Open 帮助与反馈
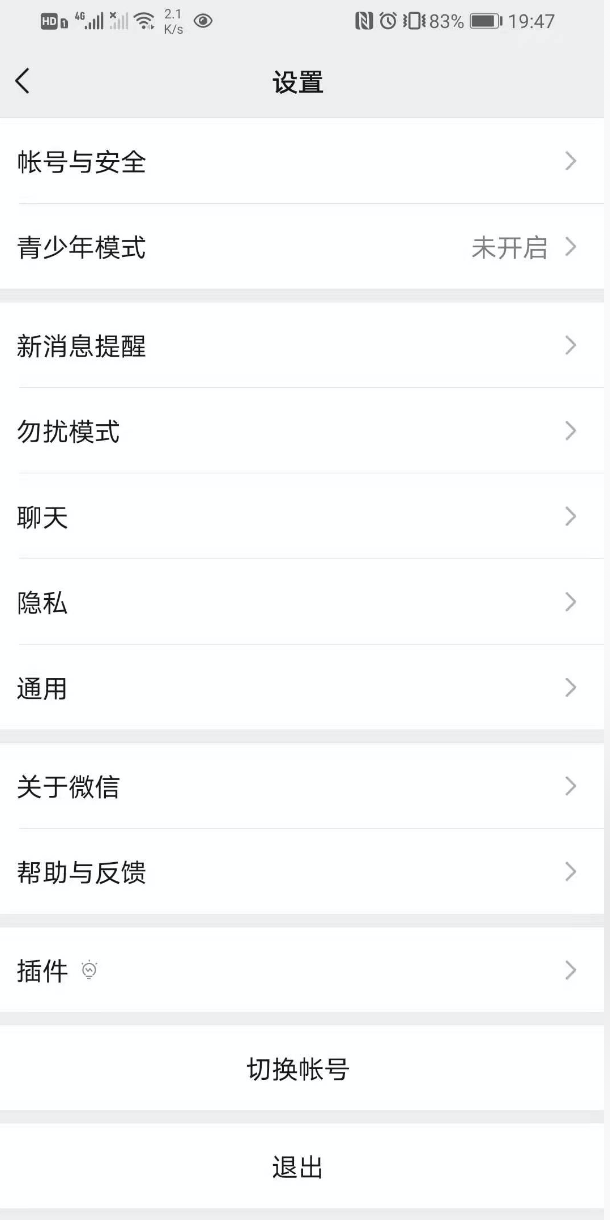 coord(300,872)
